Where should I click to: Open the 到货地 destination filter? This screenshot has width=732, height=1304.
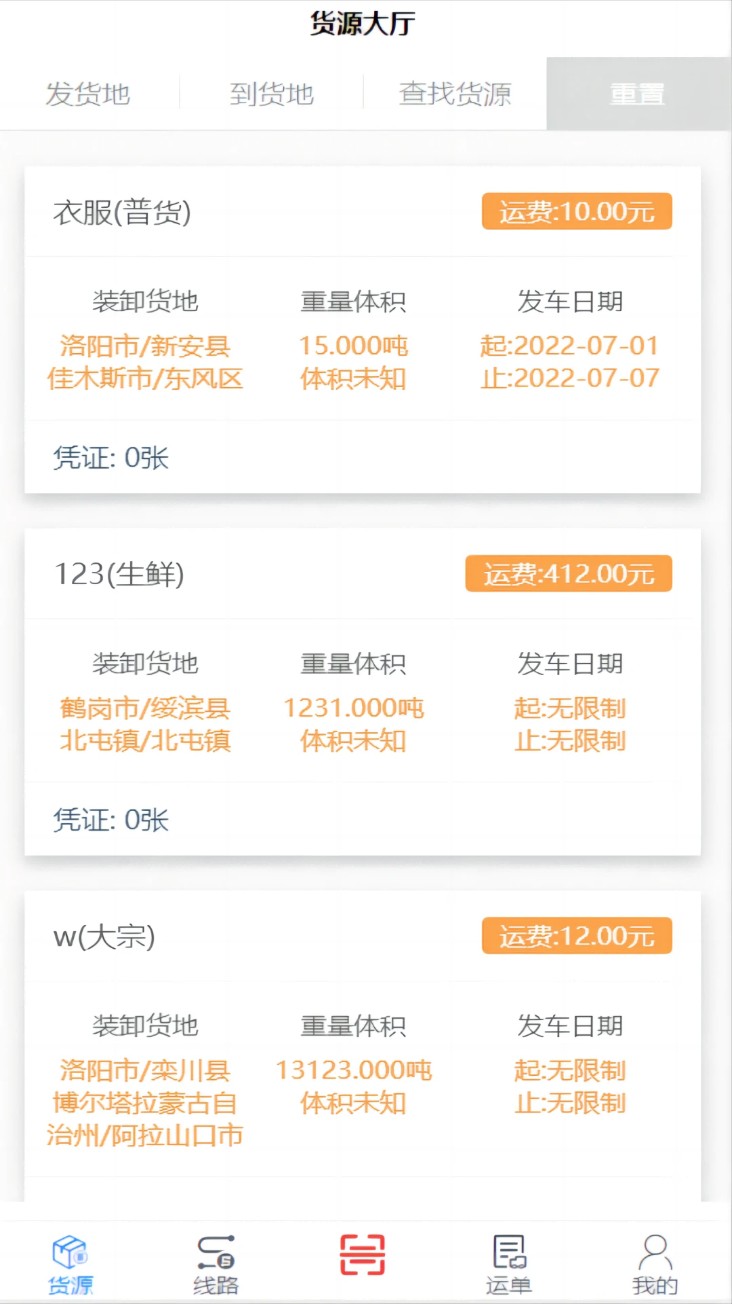(x=270, y=94)
